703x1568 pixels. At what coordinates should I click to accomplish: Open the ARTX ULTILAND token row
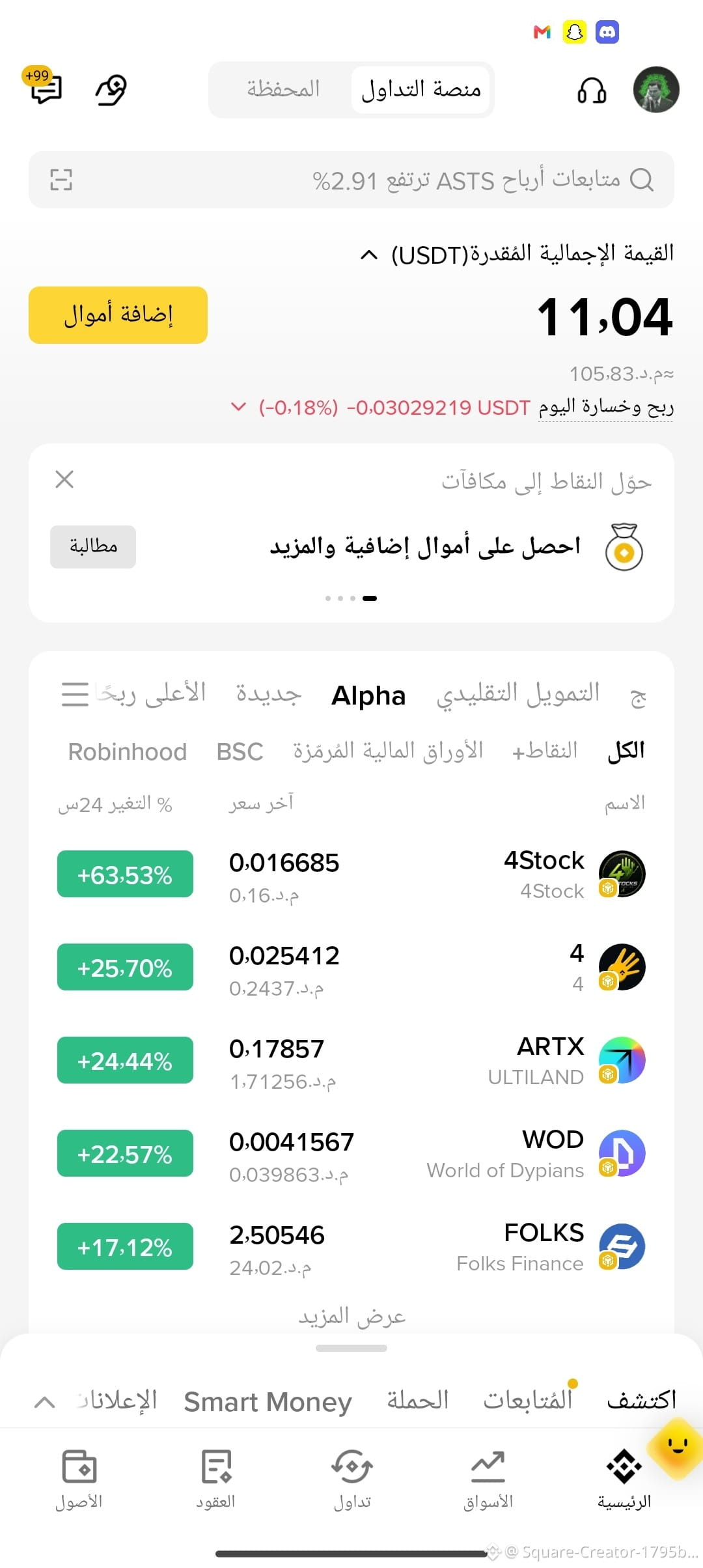(x=351, y=1061)
